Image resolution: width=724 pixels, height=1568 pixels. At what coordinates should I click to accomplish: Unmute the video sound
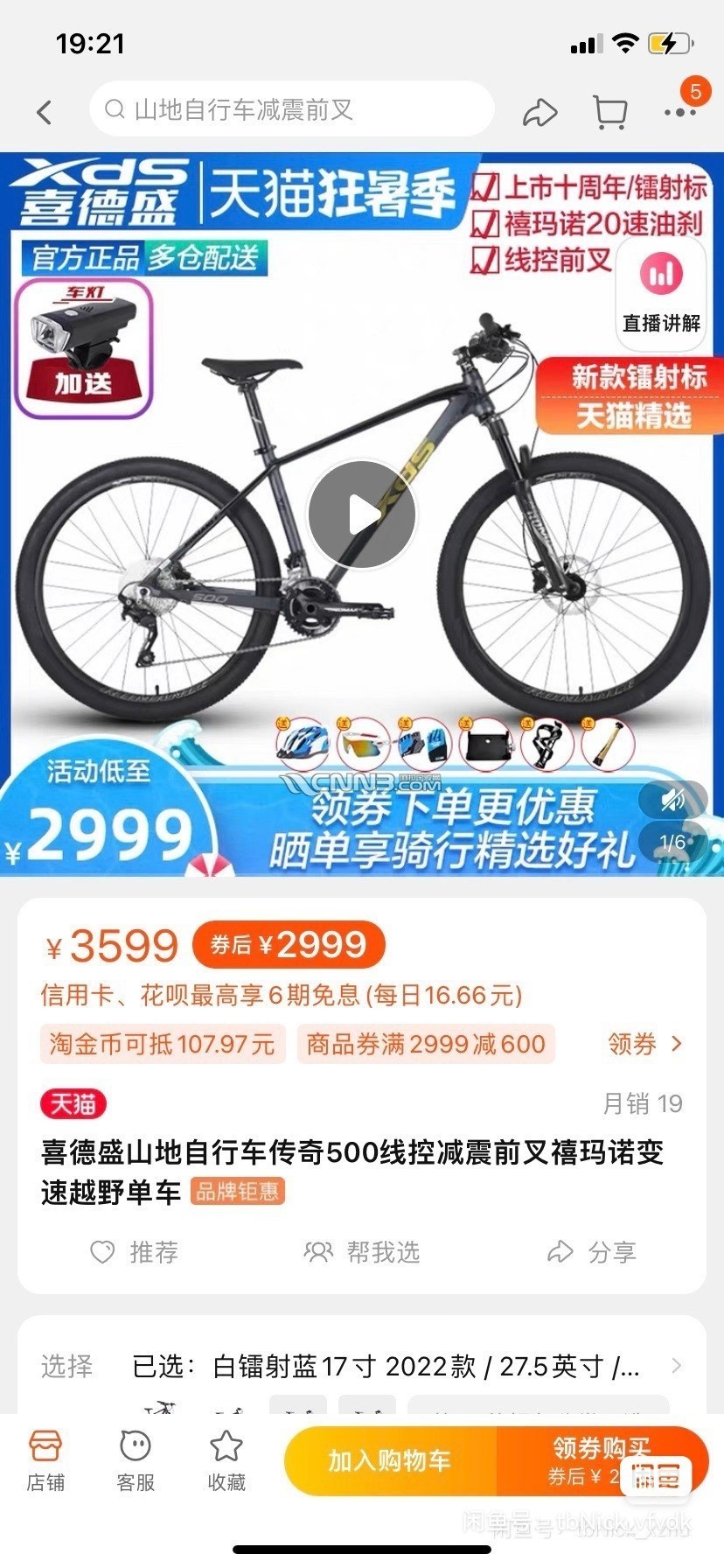672,799
